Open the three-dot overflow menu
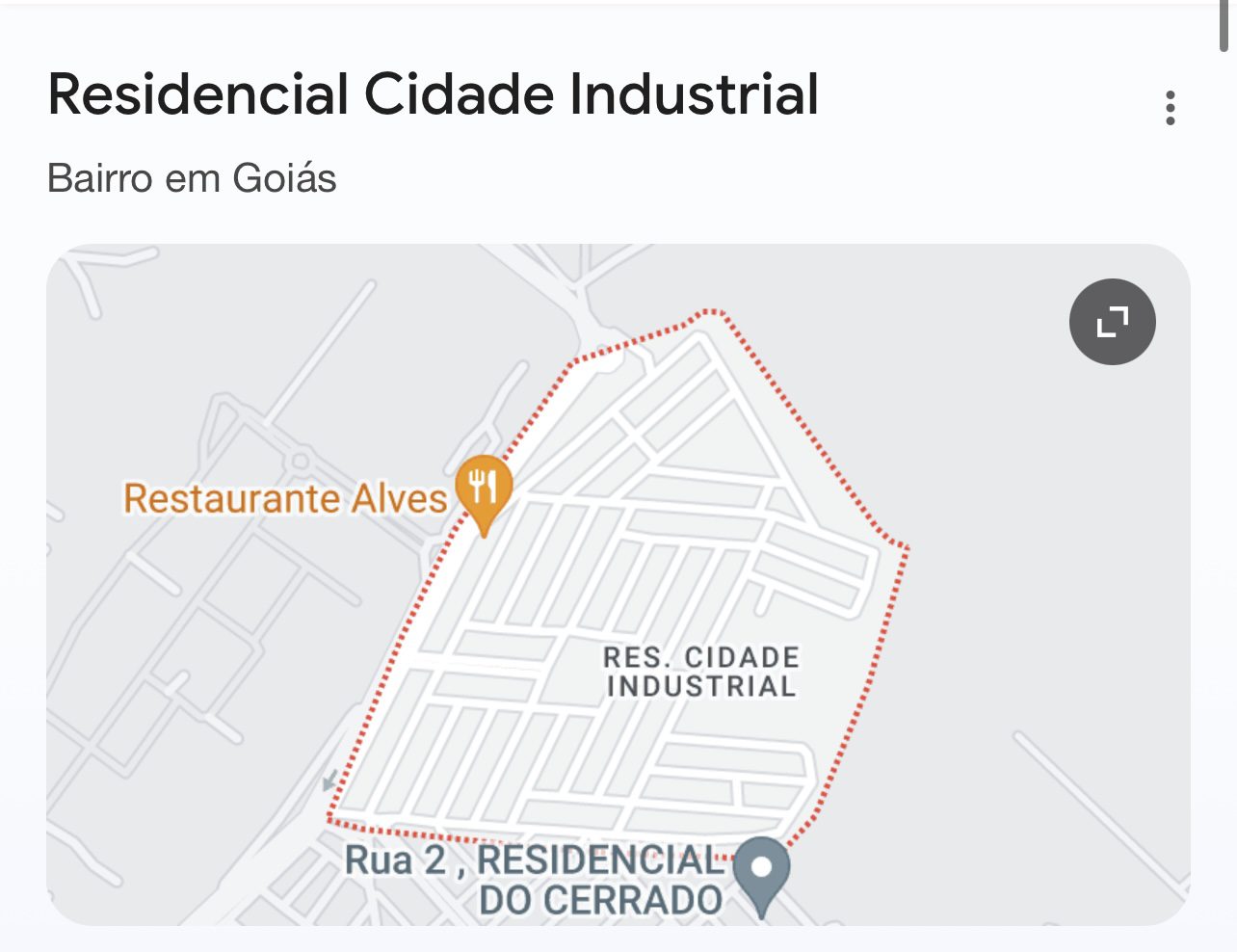 1170,108
